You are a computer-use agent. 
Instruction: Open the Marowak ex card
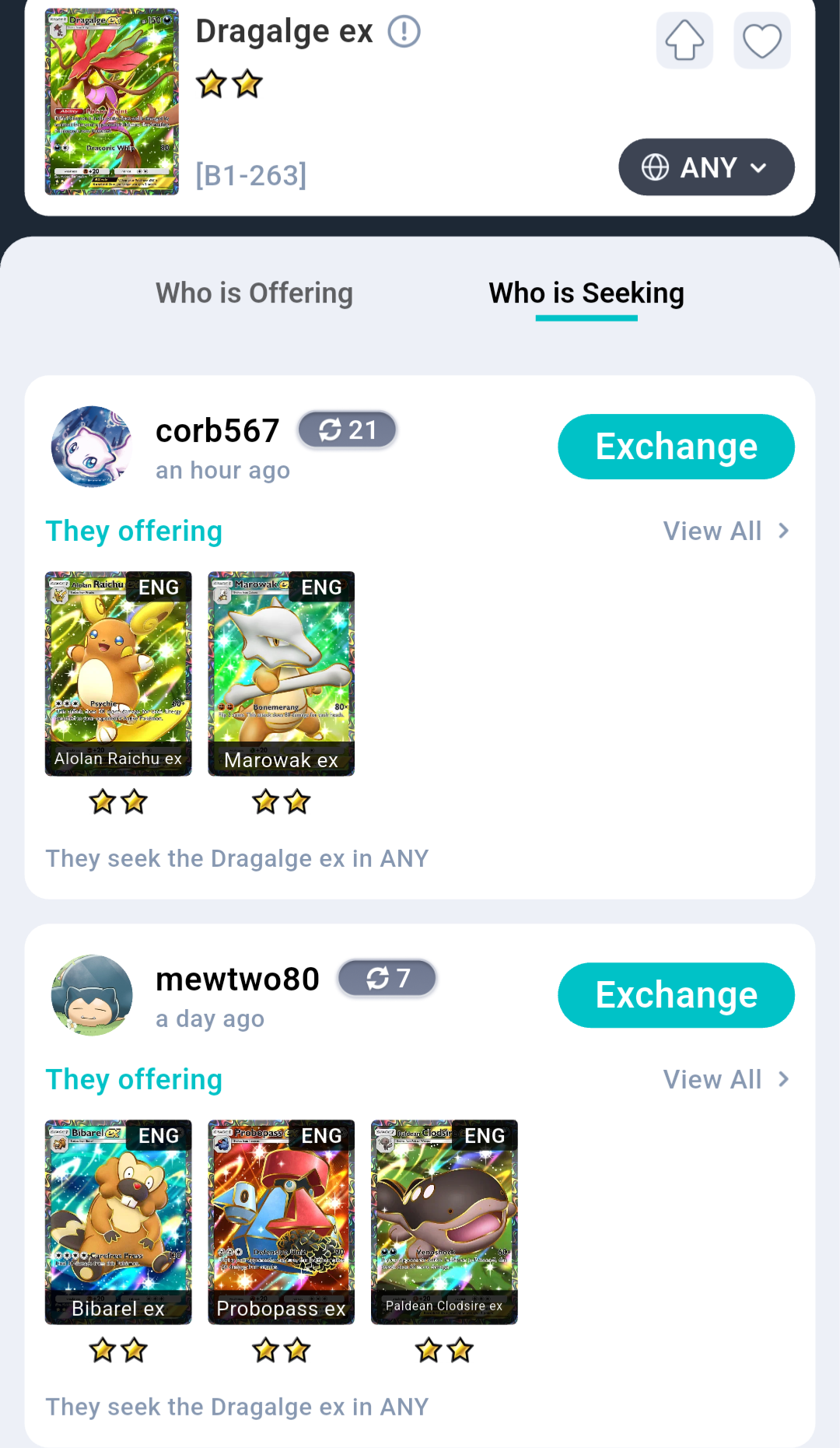point(282,673)
